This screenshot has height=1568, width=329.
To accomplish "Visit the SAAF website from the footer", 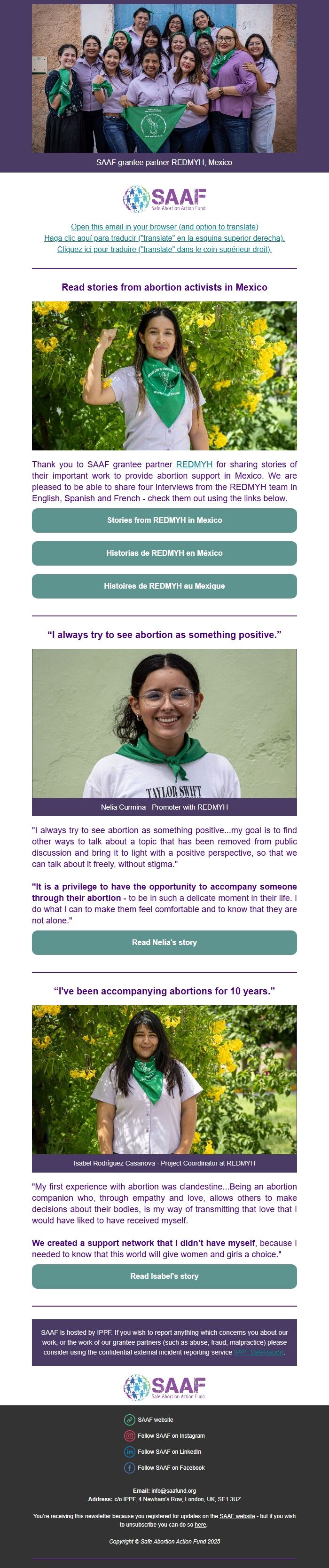I will coord(155,1419).
